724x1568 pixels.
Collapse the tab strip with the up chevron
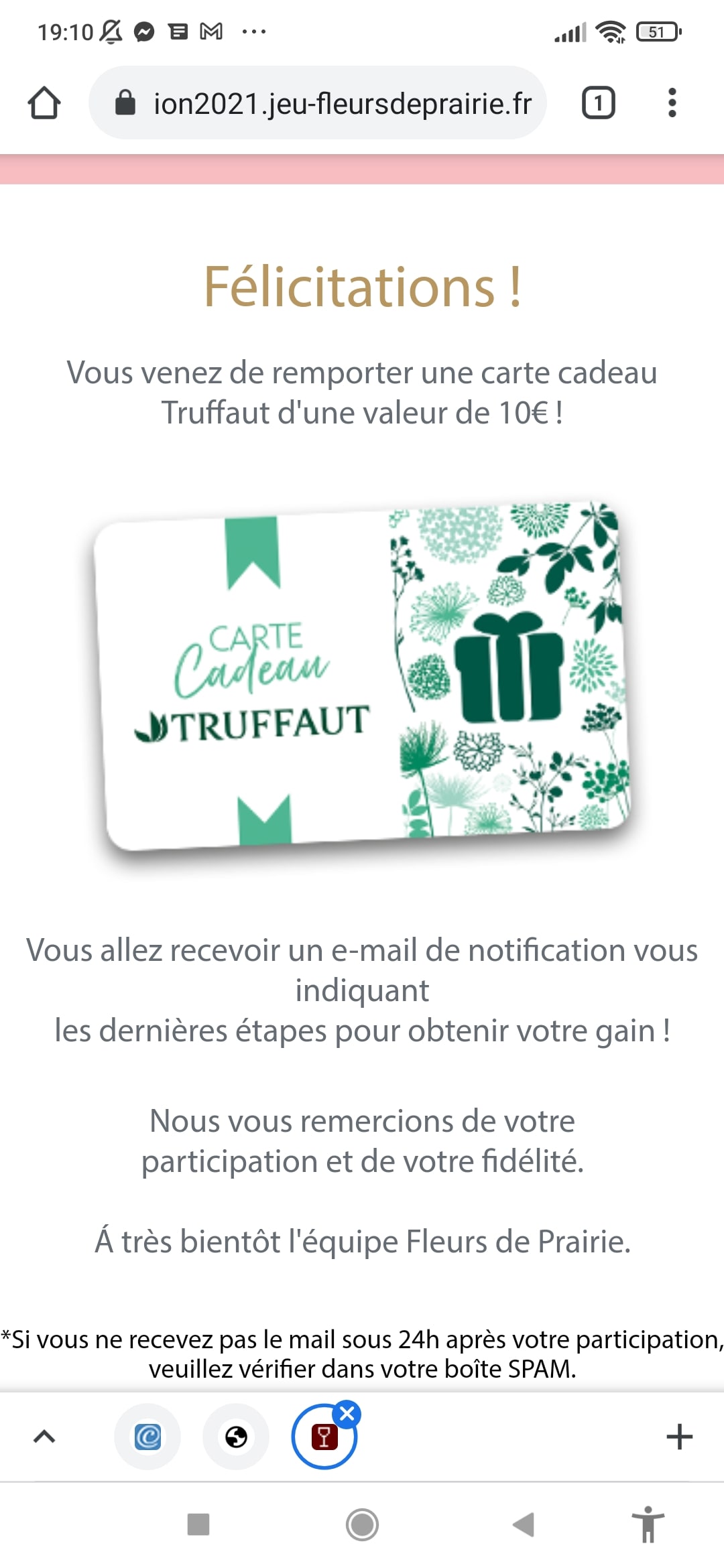44,1436
